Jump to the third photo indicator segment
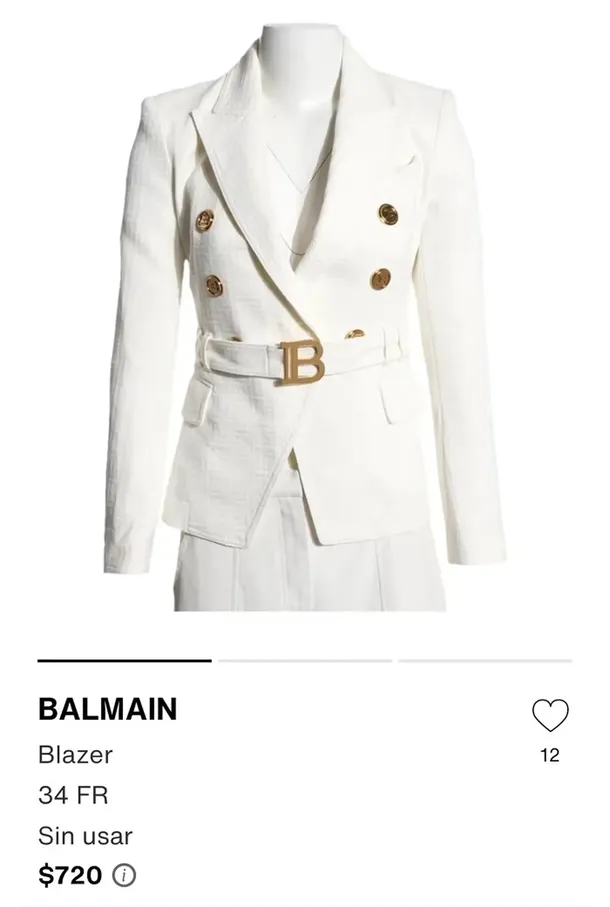This screenshot has width=610, height=907. pos(485,661)
